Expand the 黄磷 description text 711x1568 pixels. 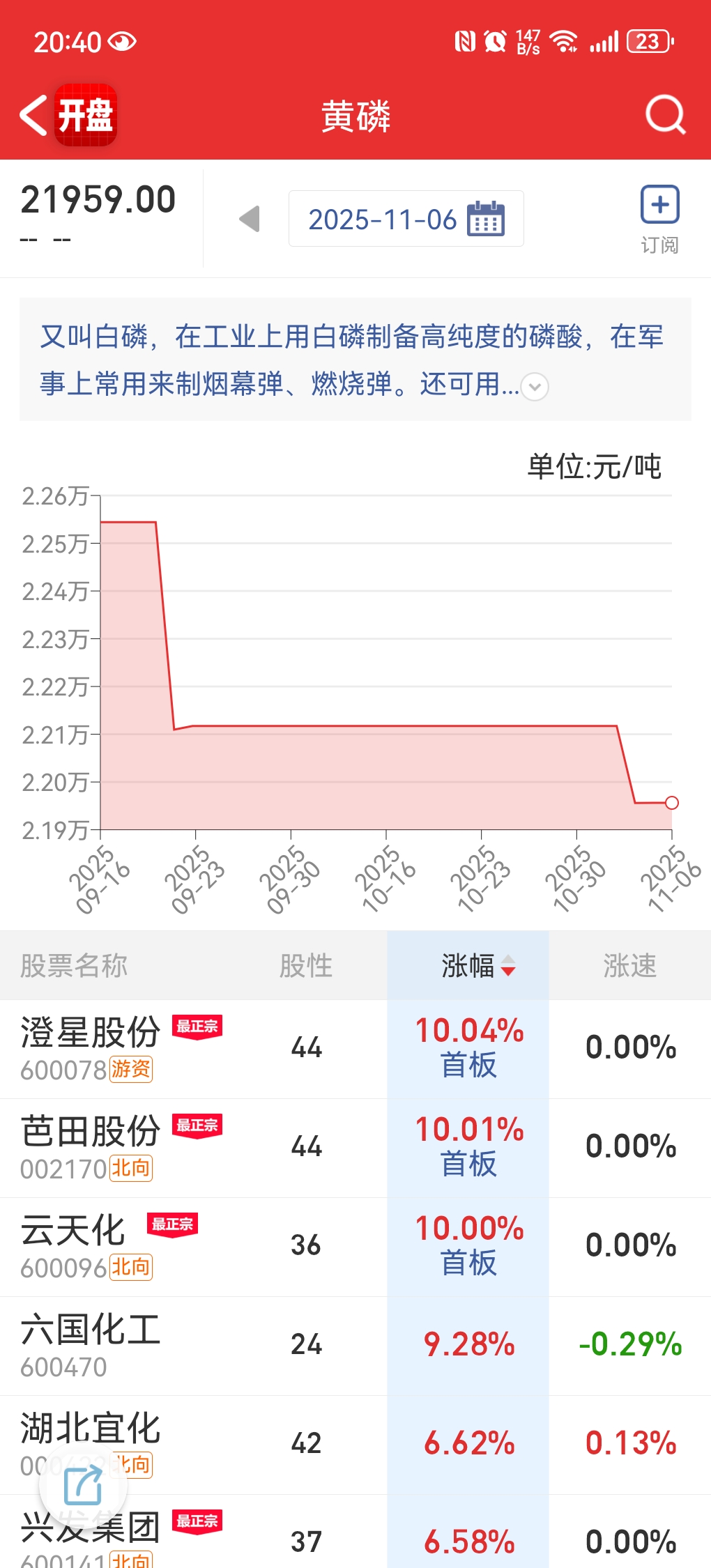tap(535, 387)
